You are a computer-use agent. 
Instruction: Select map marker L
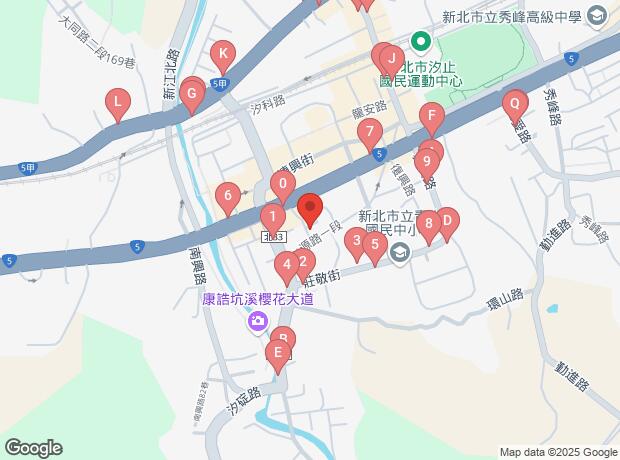click(x=118, y=102)
